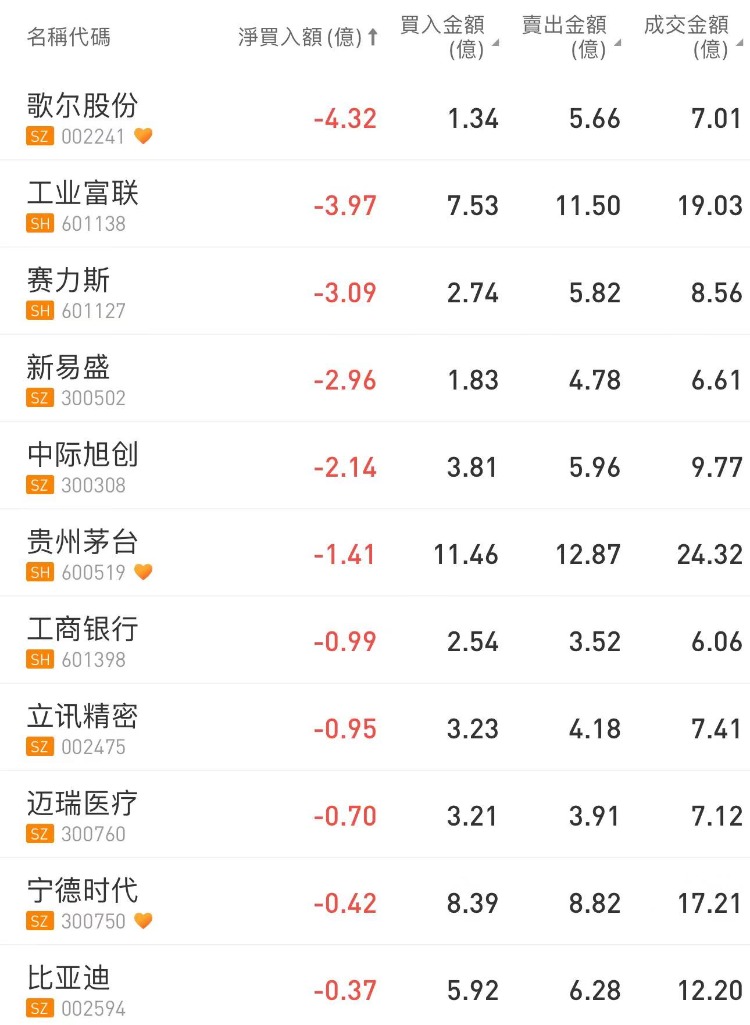Sort list by 買入金額
750x1025 pixels.
(449, 37)
